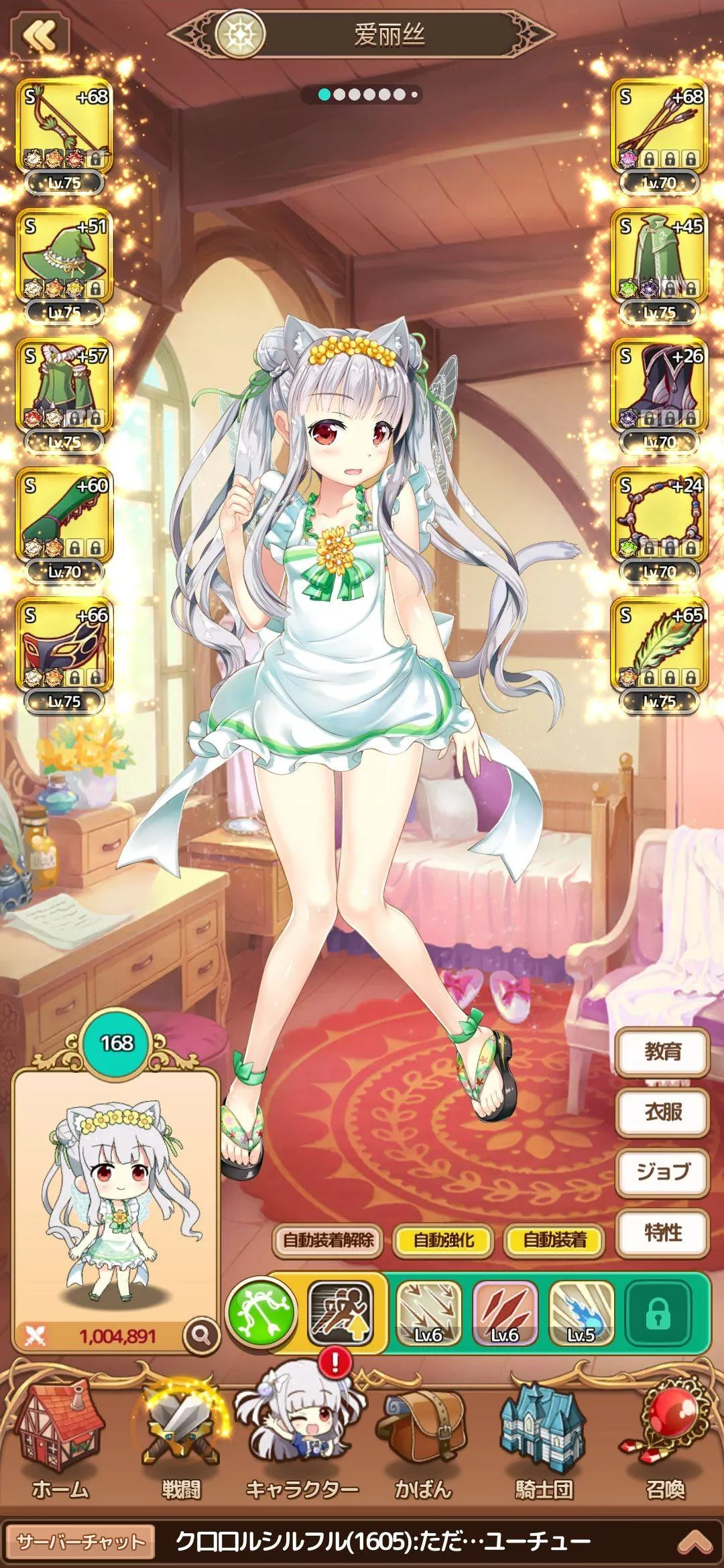Open the arrows equipment slot +68
The height and width of the screenshot is (1568, 724).
click(659, 127)
